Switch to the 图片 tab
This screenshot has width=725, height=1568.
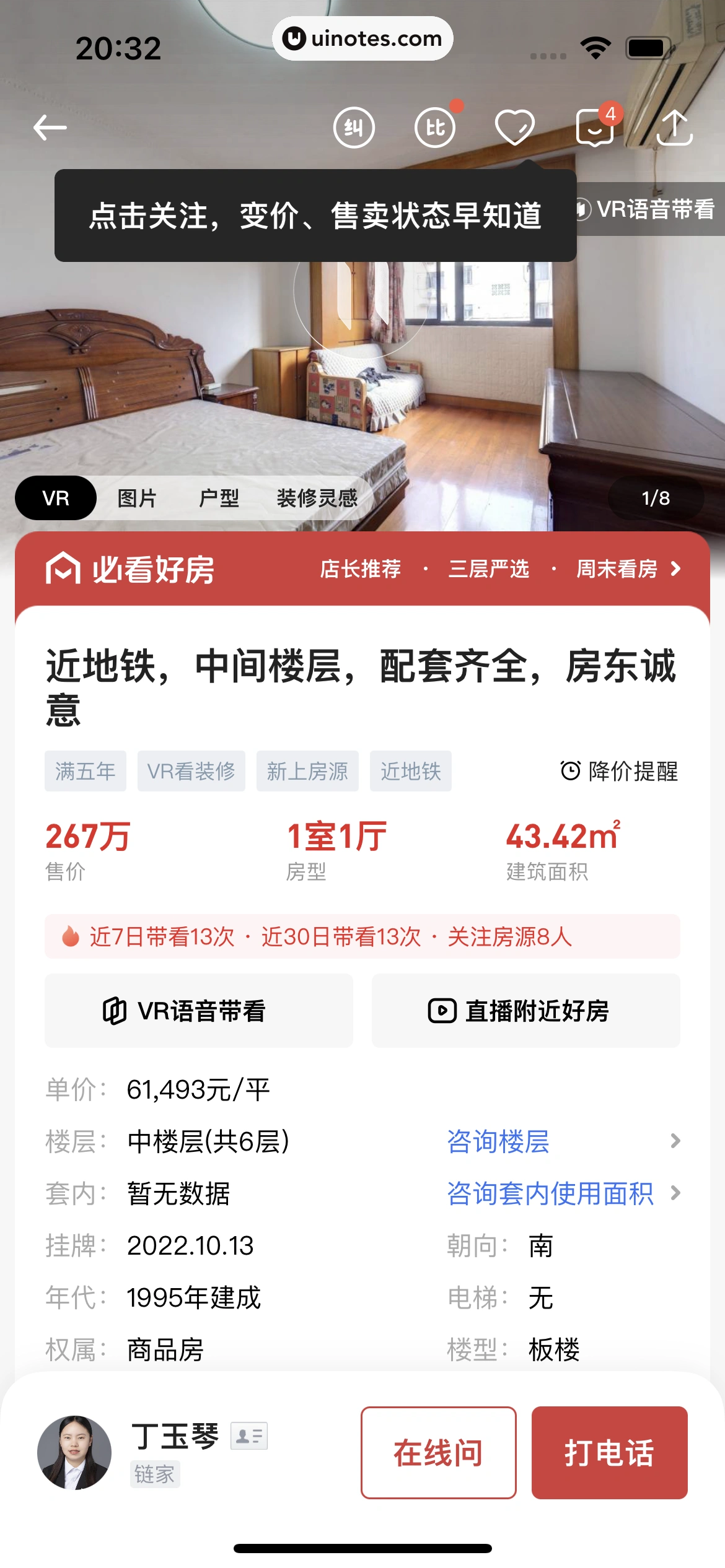137,498
